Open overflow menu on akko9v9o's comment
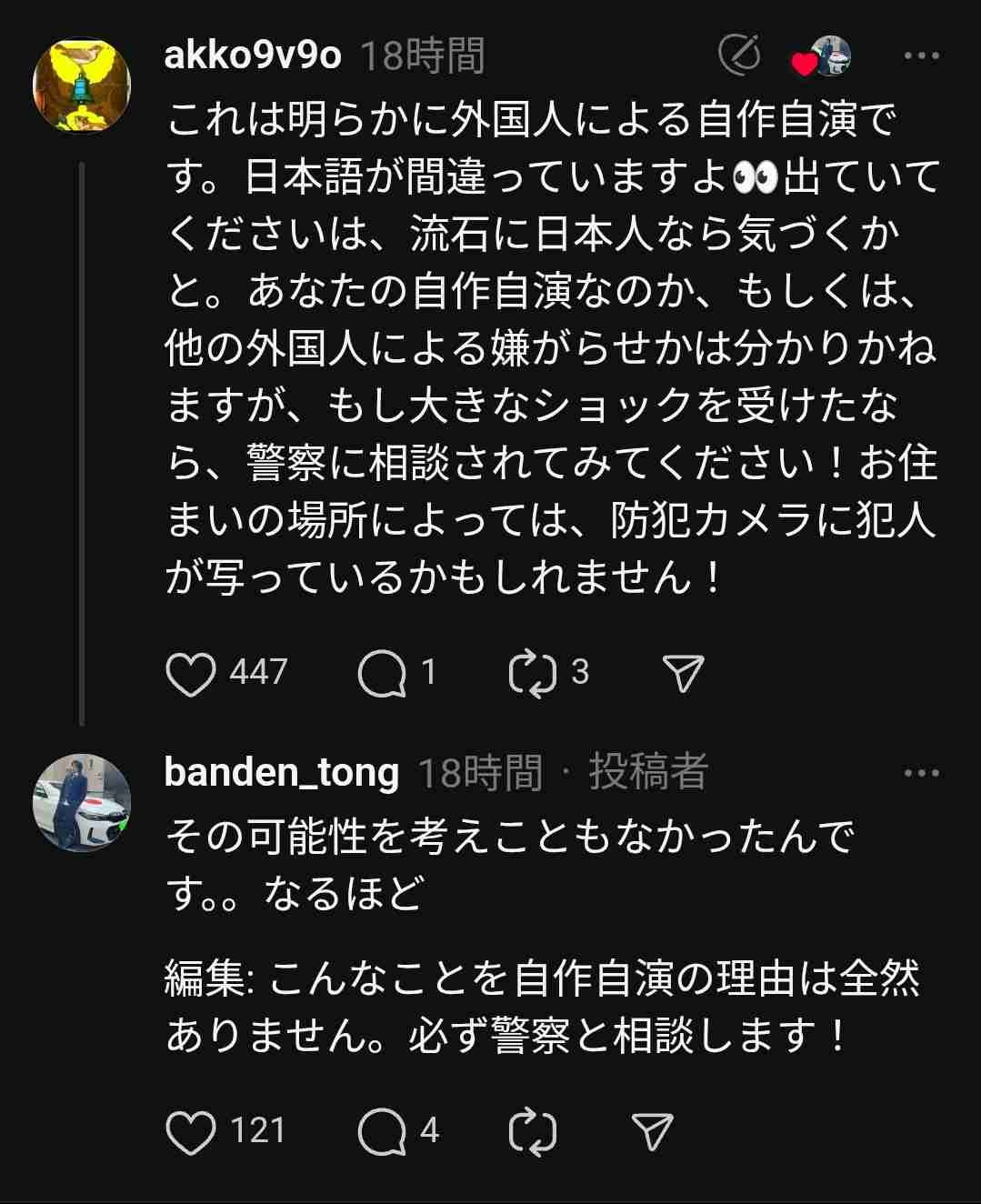The image size is (981, 1204). click(921, 56)
